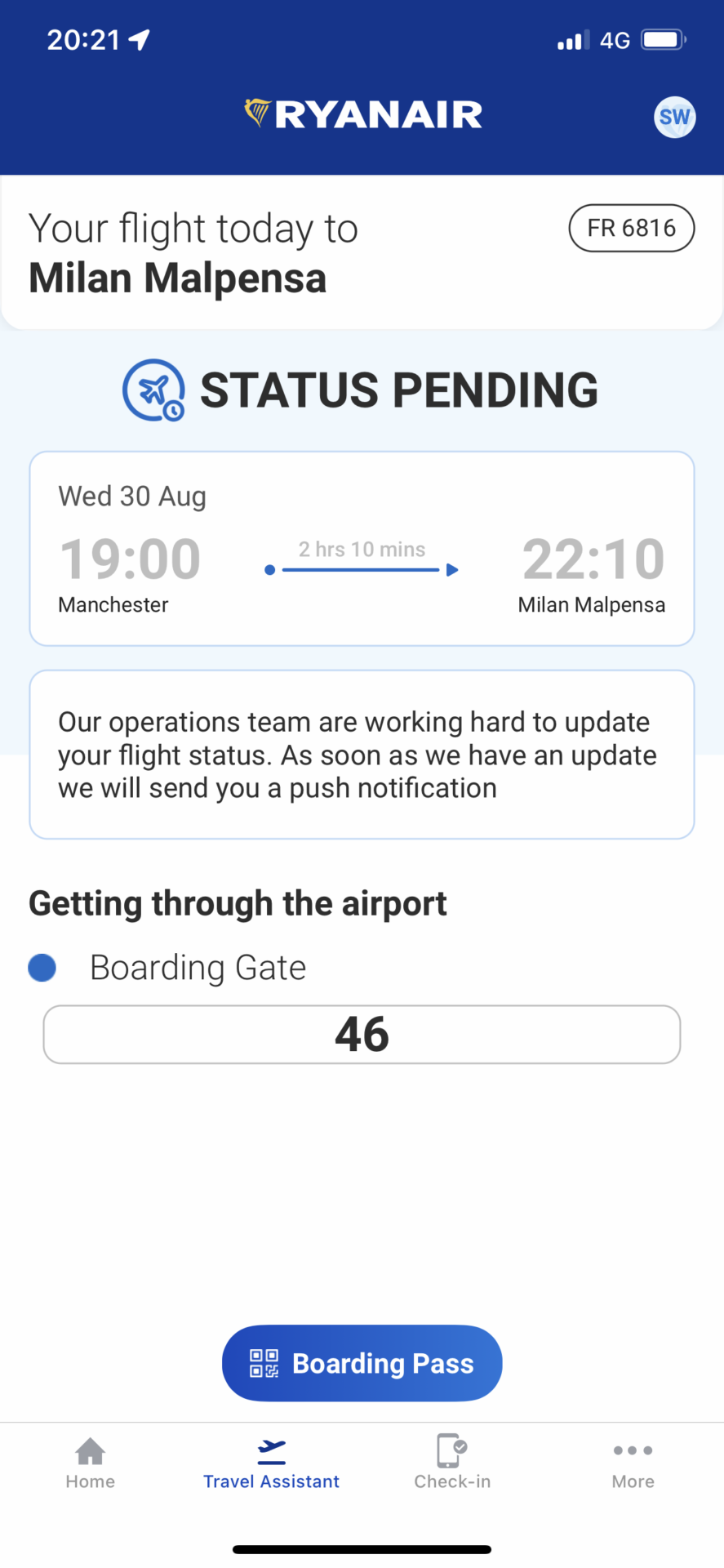Open the Boarding Pass
The width and height of the screenshot is (724, 1568).
point(362,1363)
